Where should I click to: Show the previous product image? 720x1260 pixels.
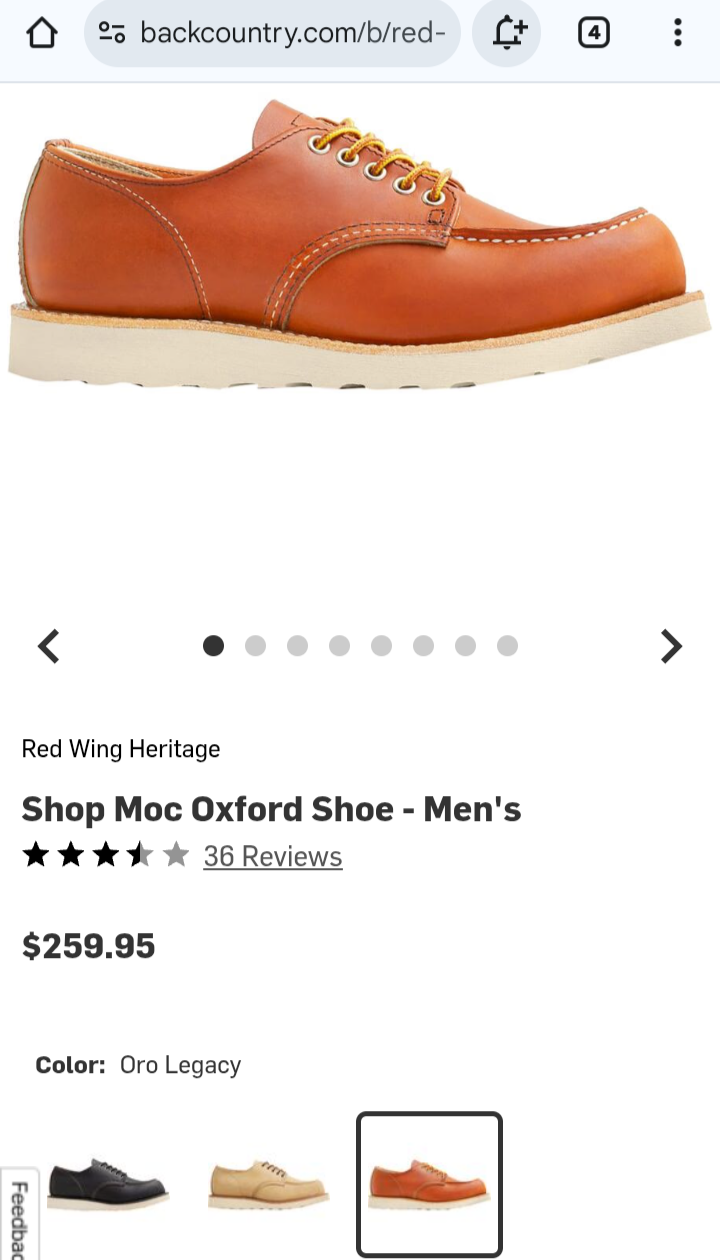click(48, 647)
